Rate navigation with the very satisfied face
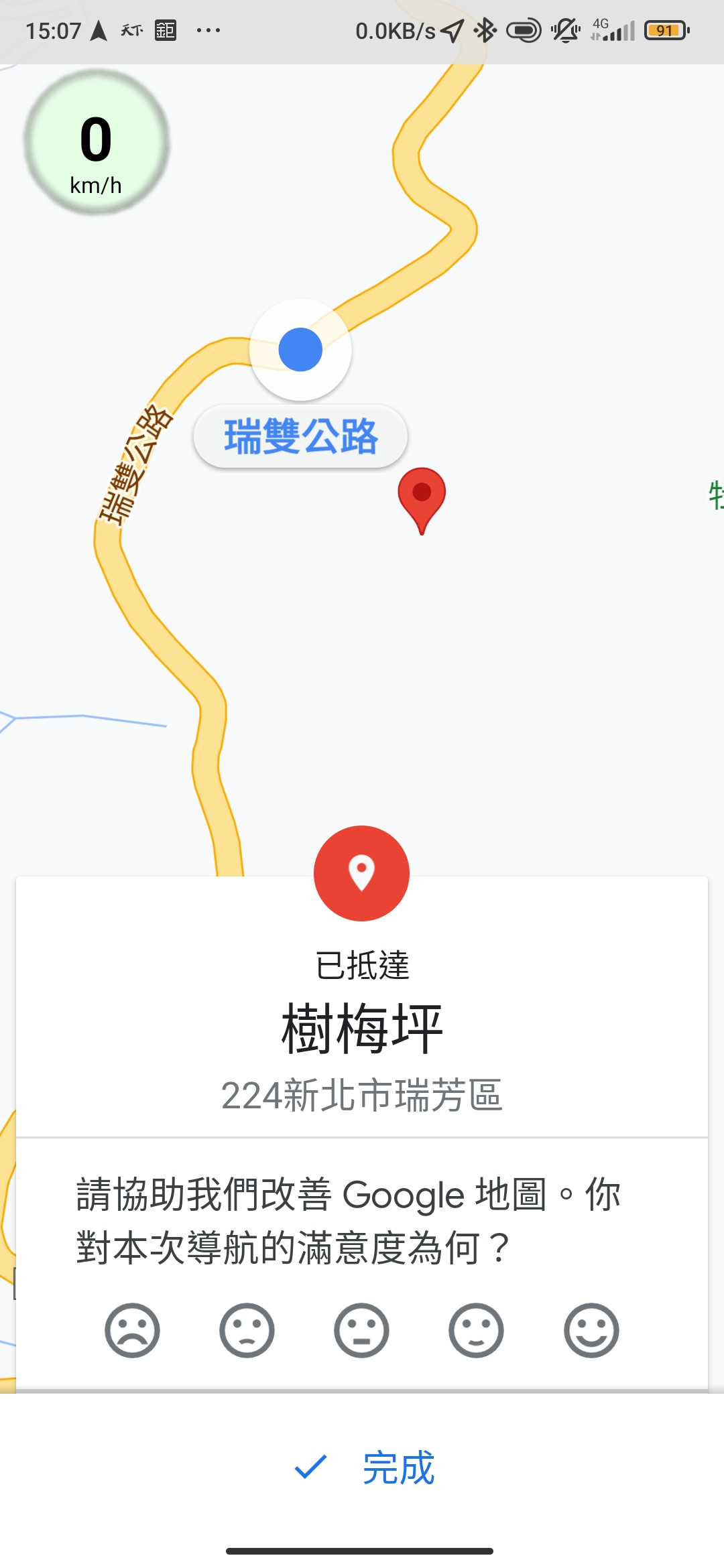The height and width of the screenshot is (1568, 724). (591, 1330)
